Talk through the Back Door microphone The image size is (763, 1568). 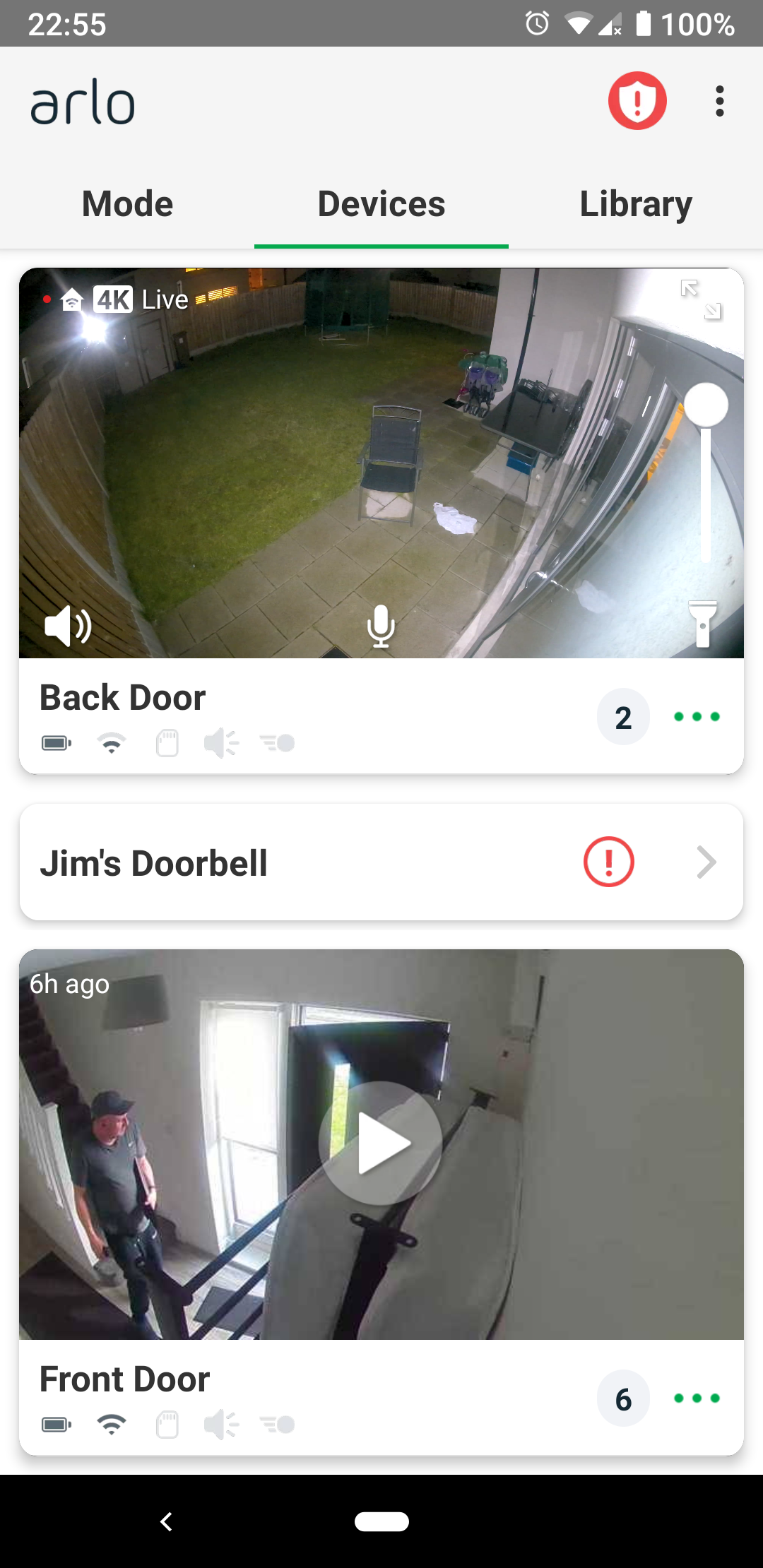click(381, 626)
